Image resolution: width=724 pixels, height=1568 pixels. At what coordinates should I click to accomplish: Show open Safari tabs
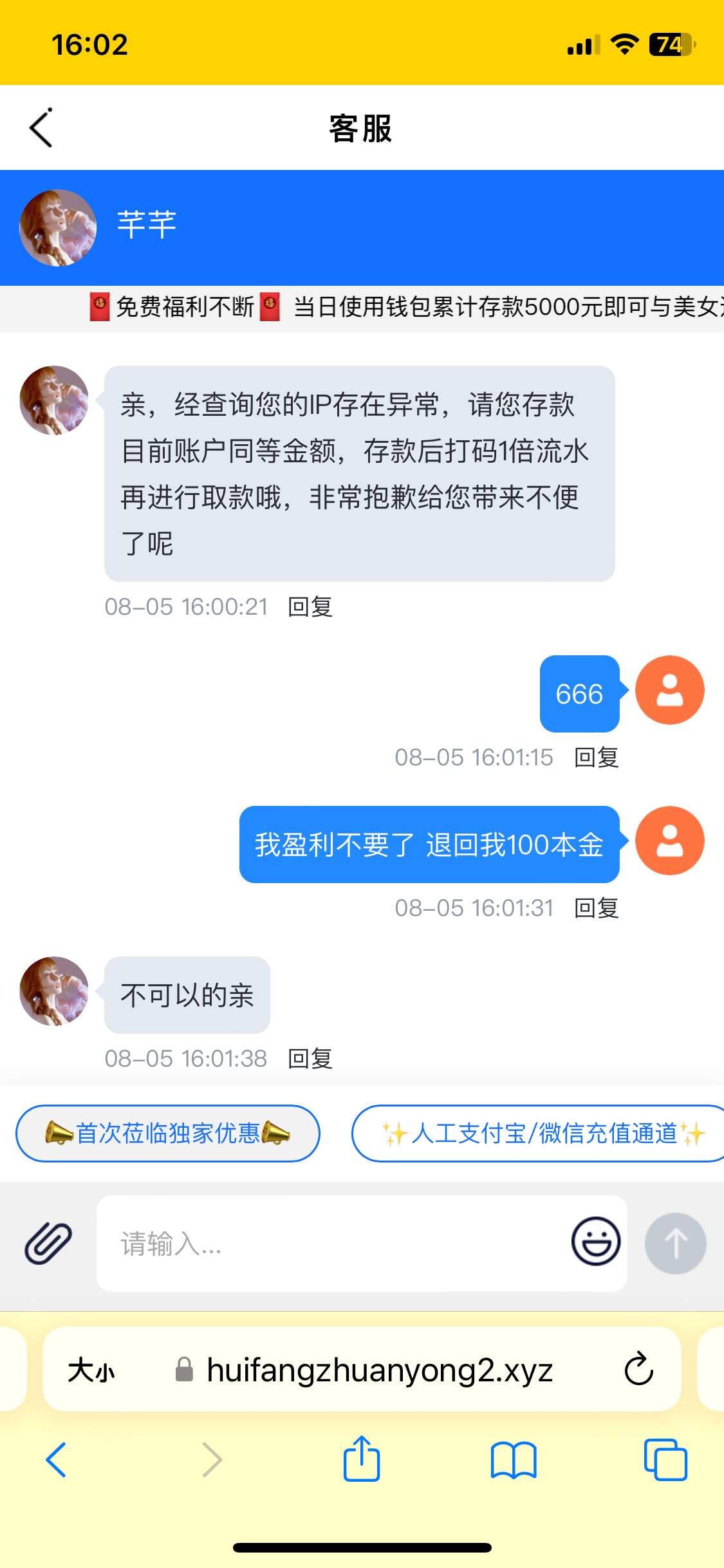[x=665, y=1459]
